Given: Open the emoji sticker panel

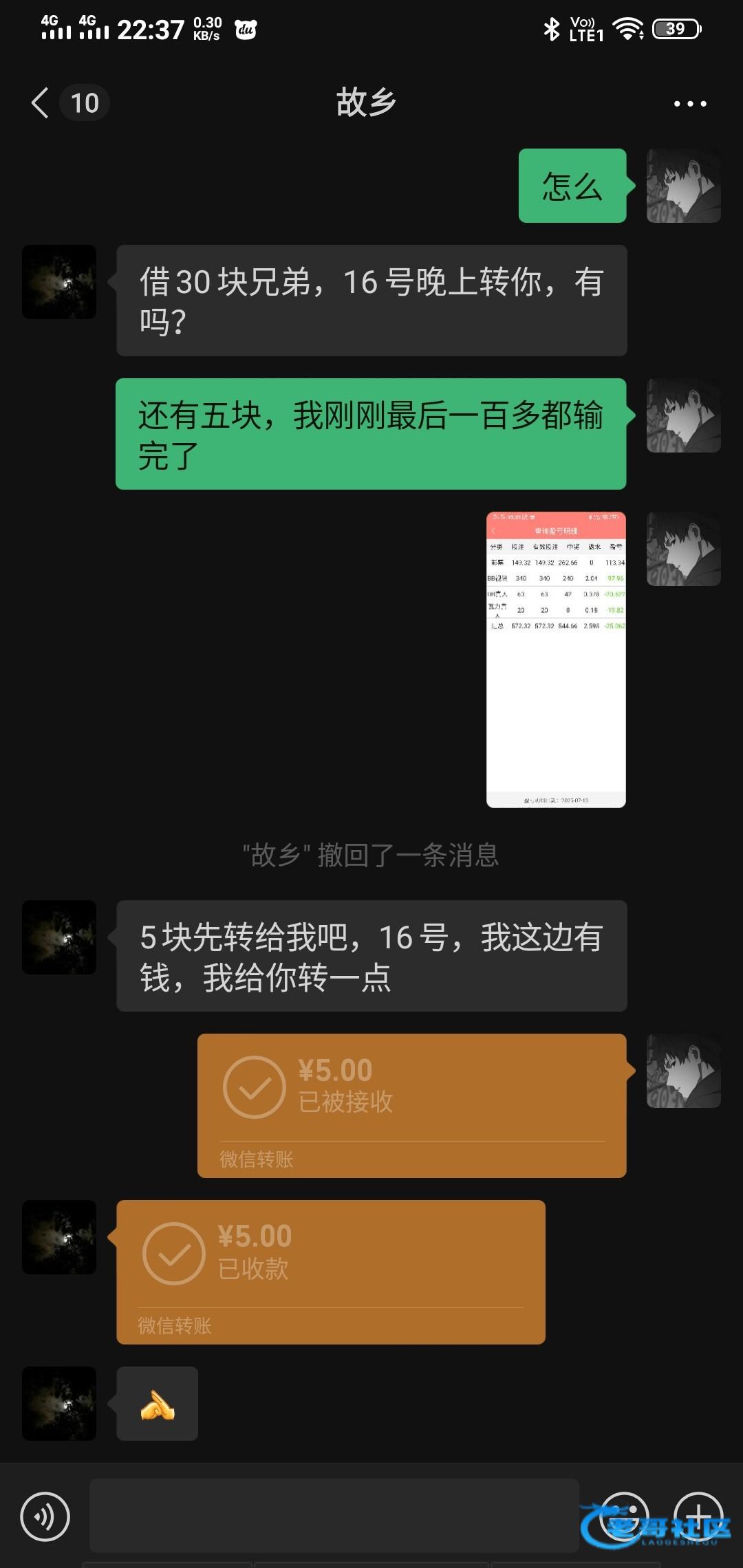Looking at the screenshot, I should [x=625, y=1516].
